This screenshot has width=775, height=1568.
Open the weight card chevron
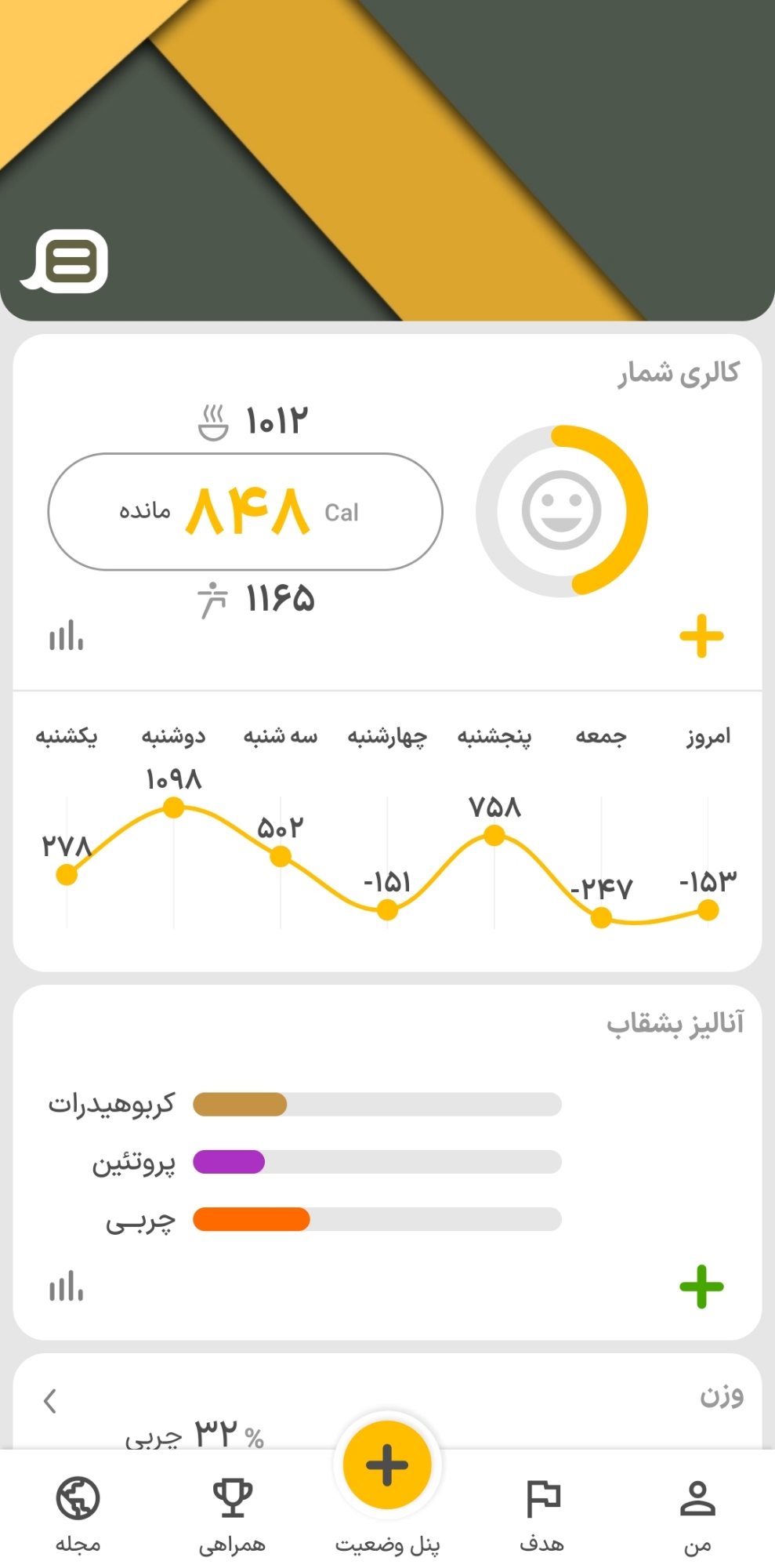point(50,1401)
